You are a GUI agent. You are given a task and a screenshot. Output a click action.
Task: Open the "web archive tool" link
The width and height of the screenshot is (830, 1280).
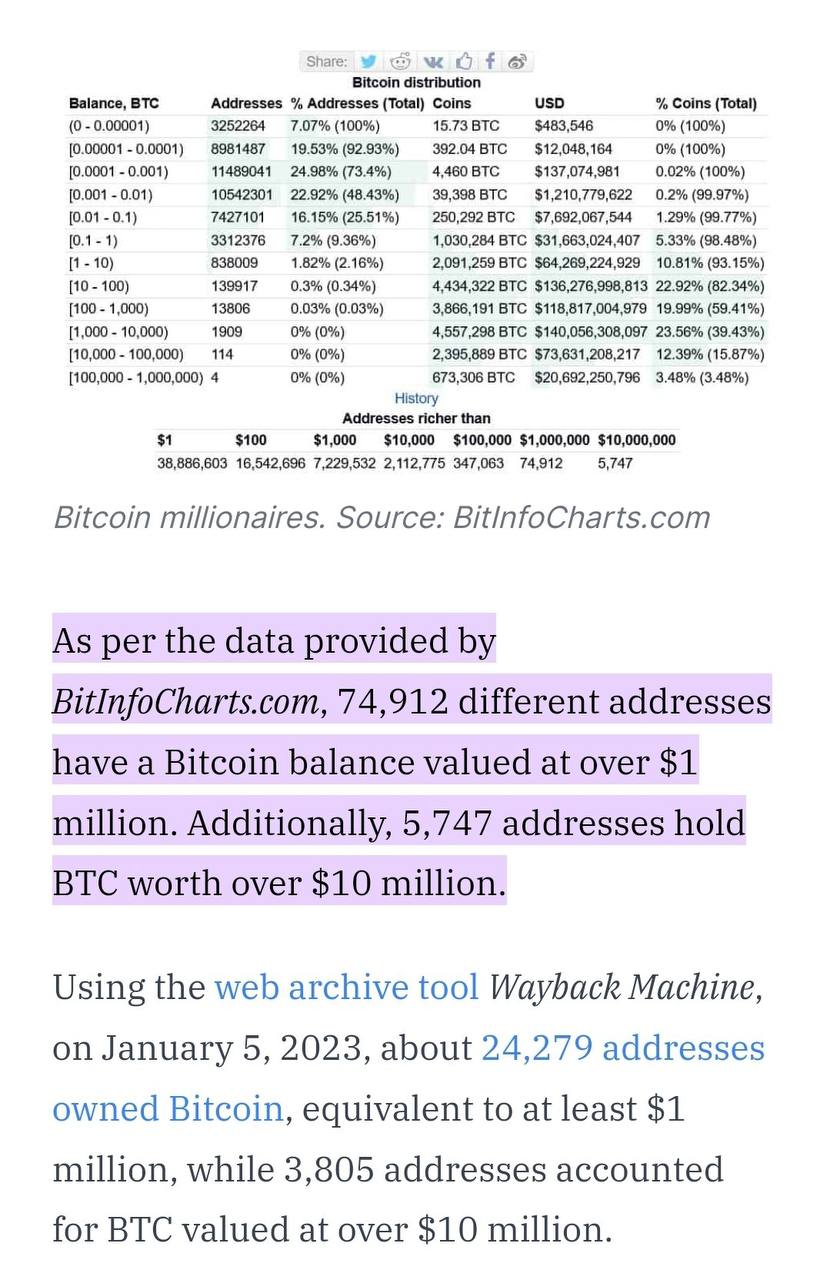pos(347,987)
